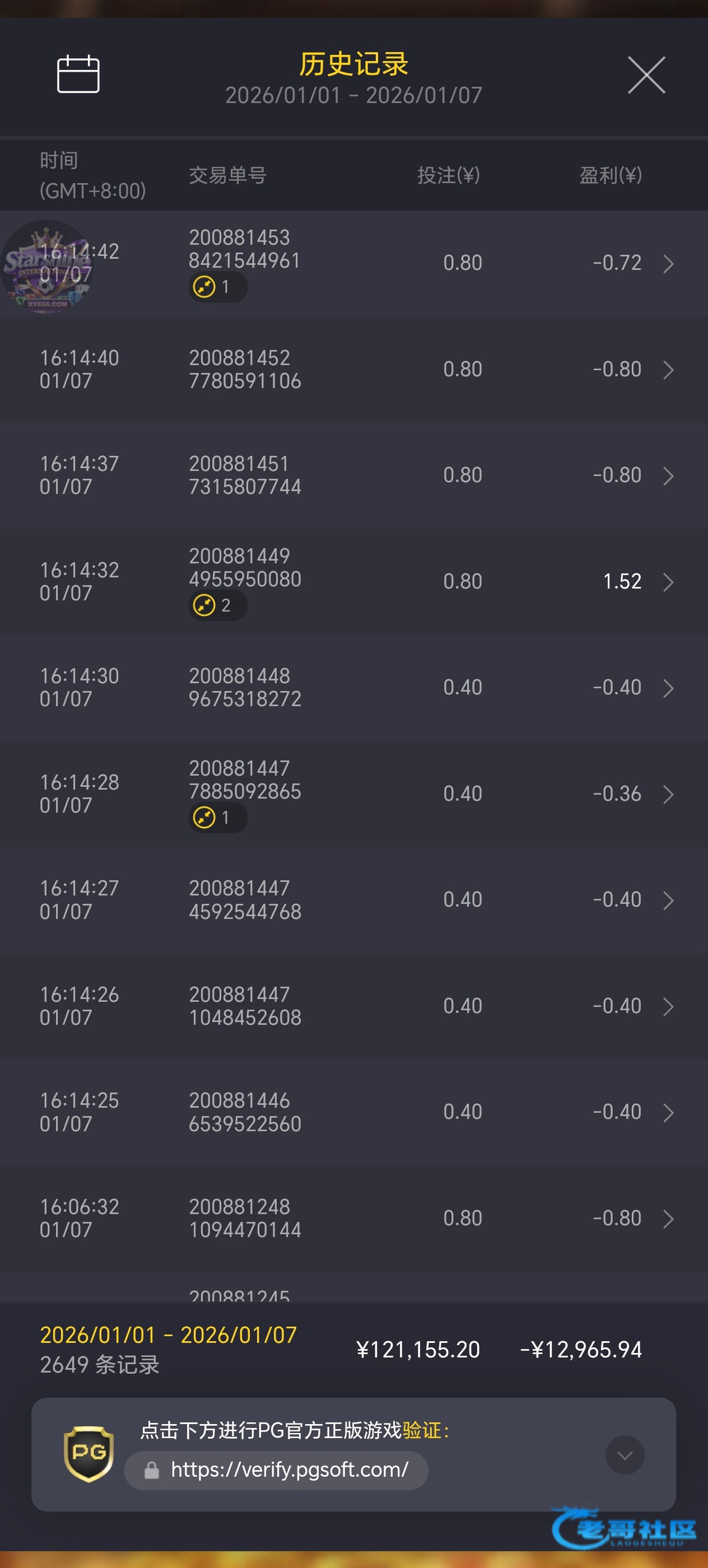Open the record from 16:14:42 with -0.72 profit
The width and height of the screenshot is (708, 1568).
click(667, 264)
